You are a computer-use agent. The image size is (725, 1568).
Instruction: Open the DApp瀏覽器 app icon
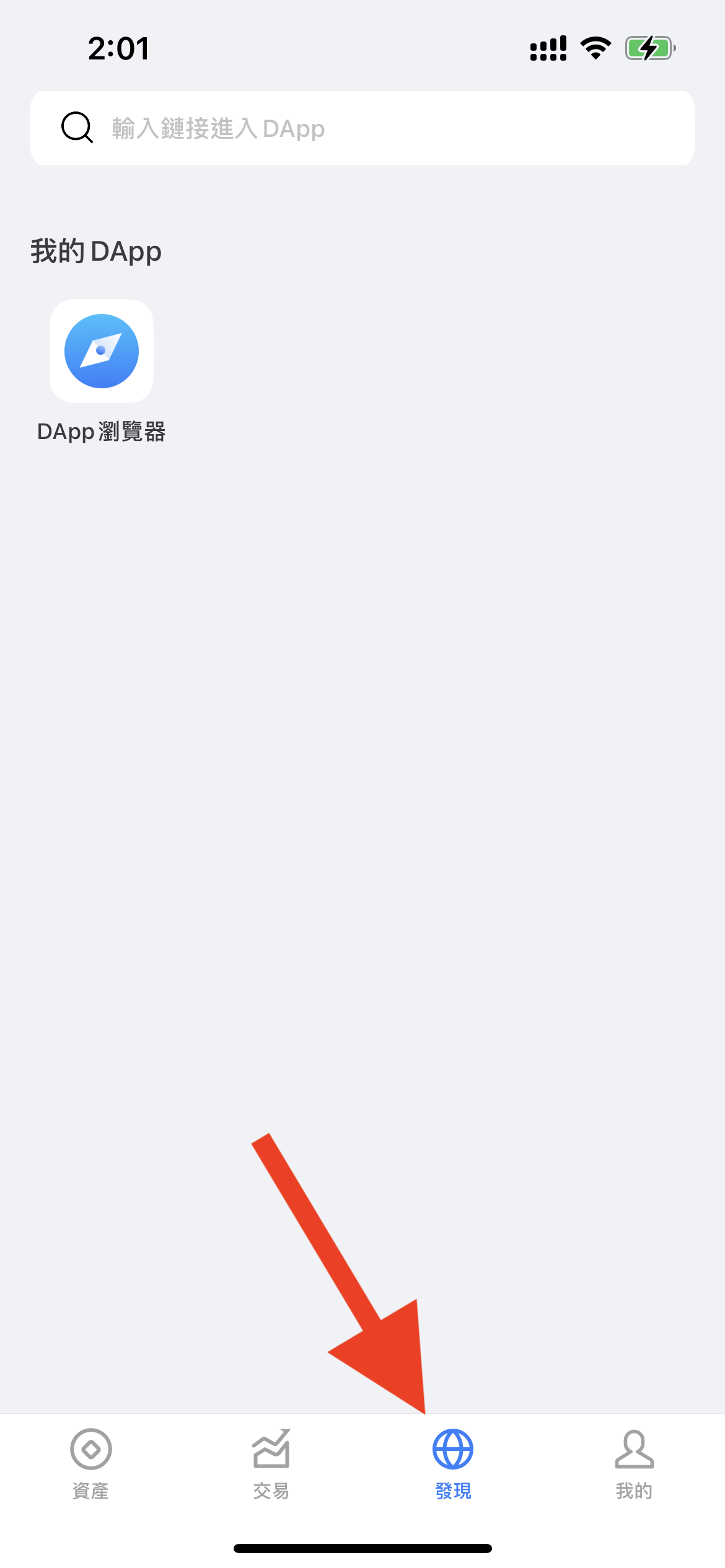(x=102, y=351)
